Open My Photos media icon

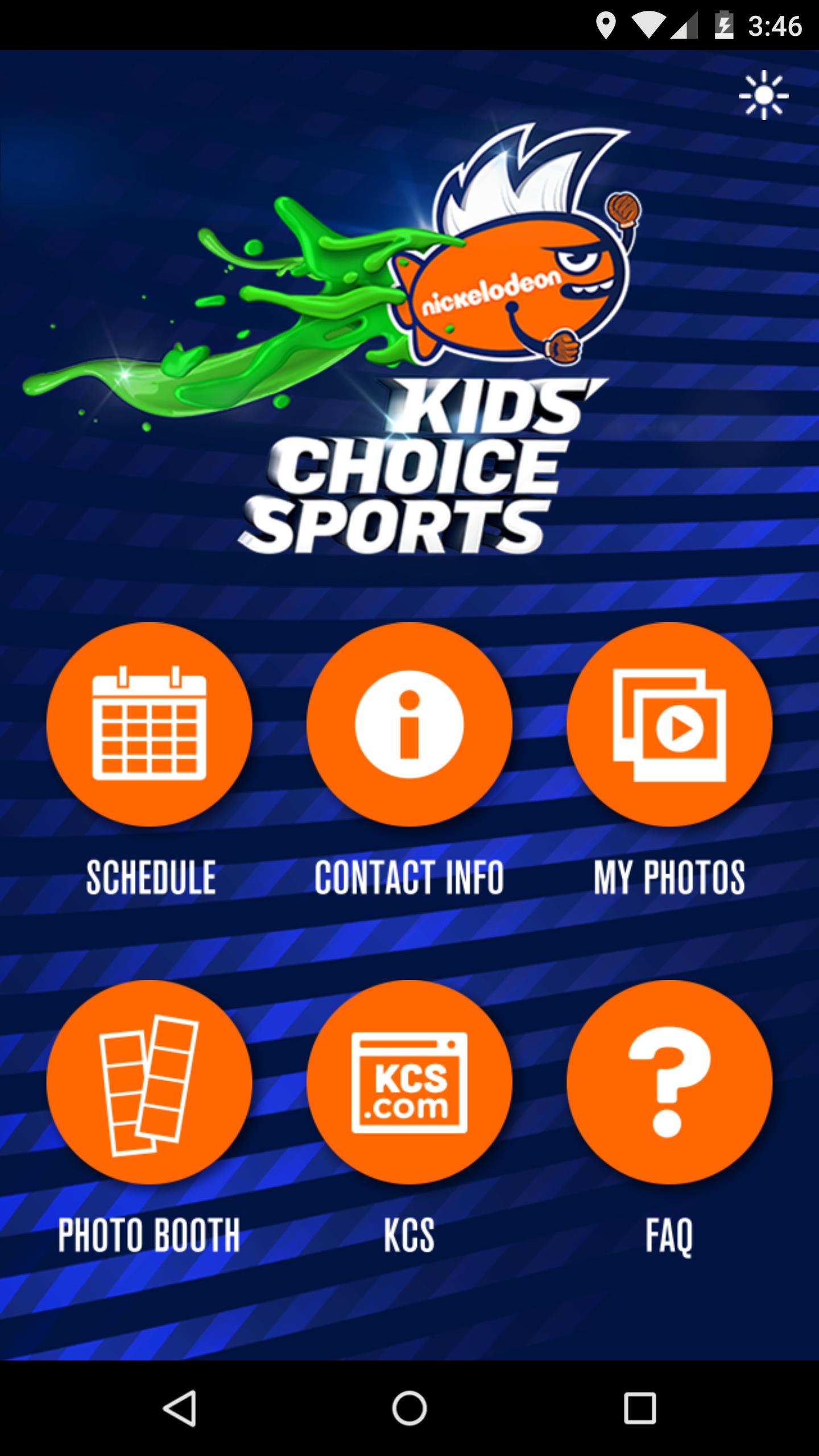click(670, 729)
